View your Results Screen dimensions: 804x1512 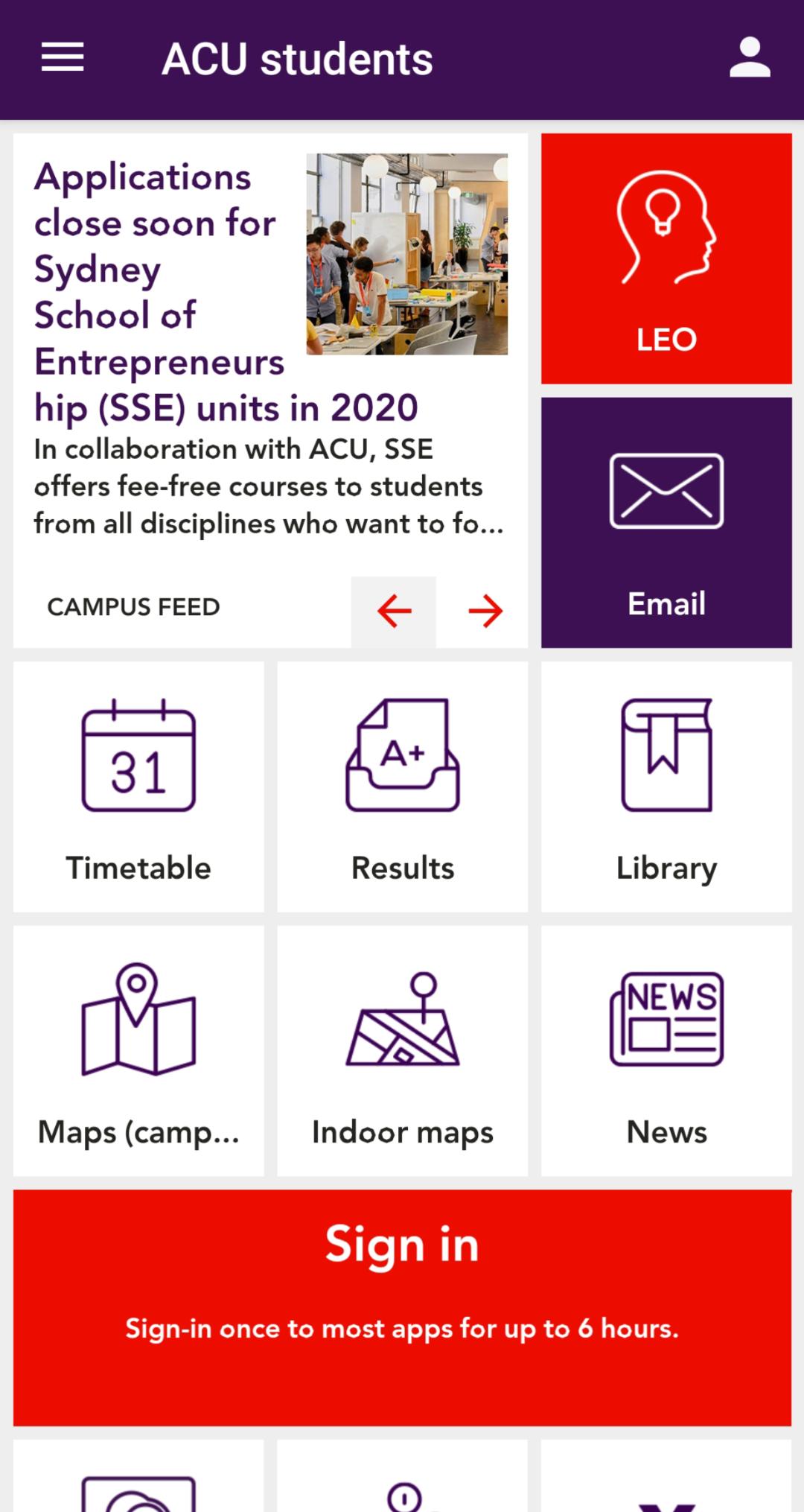(x=402, y=787)
